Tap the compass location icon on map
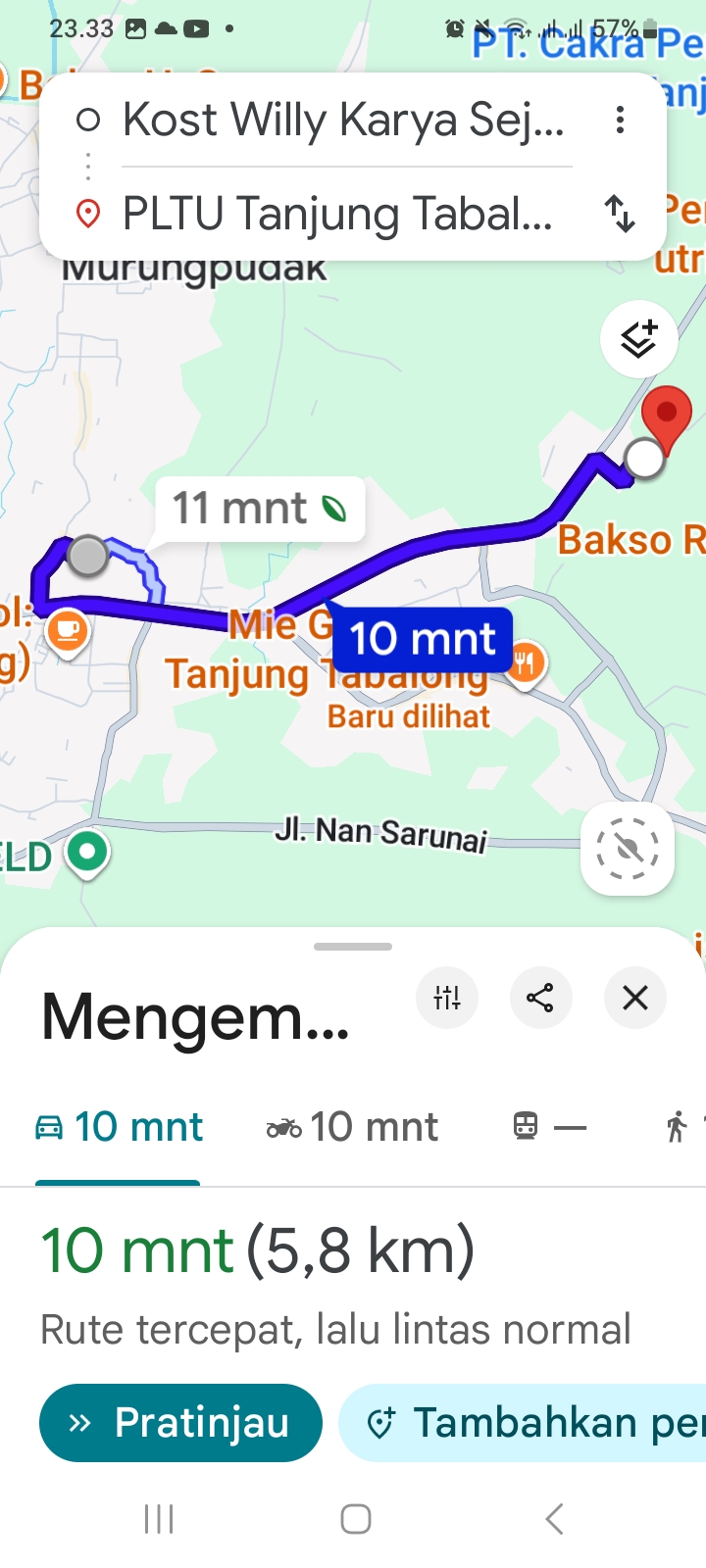The image size is (706, 1568). pos(628,850)
